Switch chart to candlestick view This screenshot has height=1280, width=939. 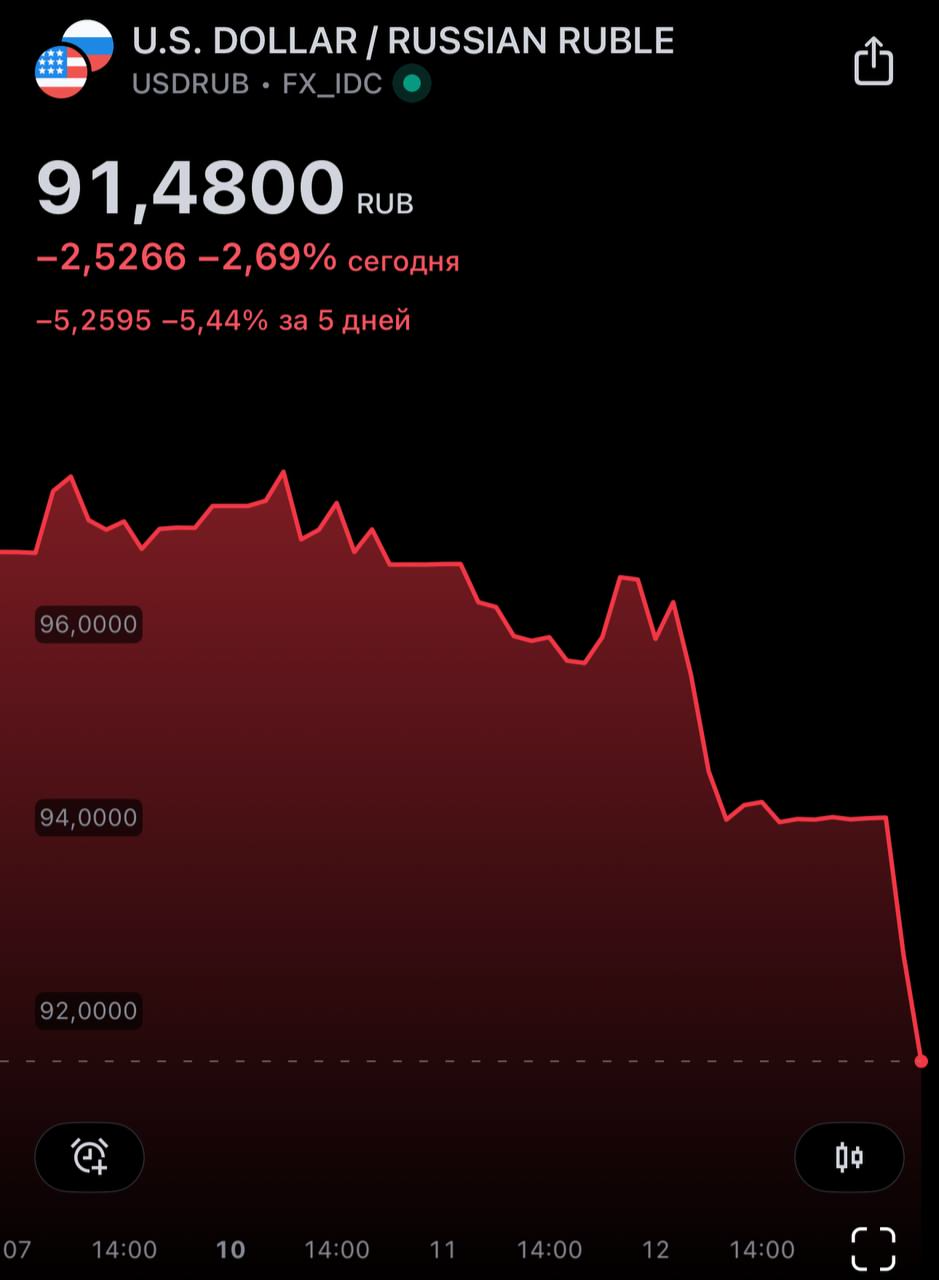[x=849, y=1158]
